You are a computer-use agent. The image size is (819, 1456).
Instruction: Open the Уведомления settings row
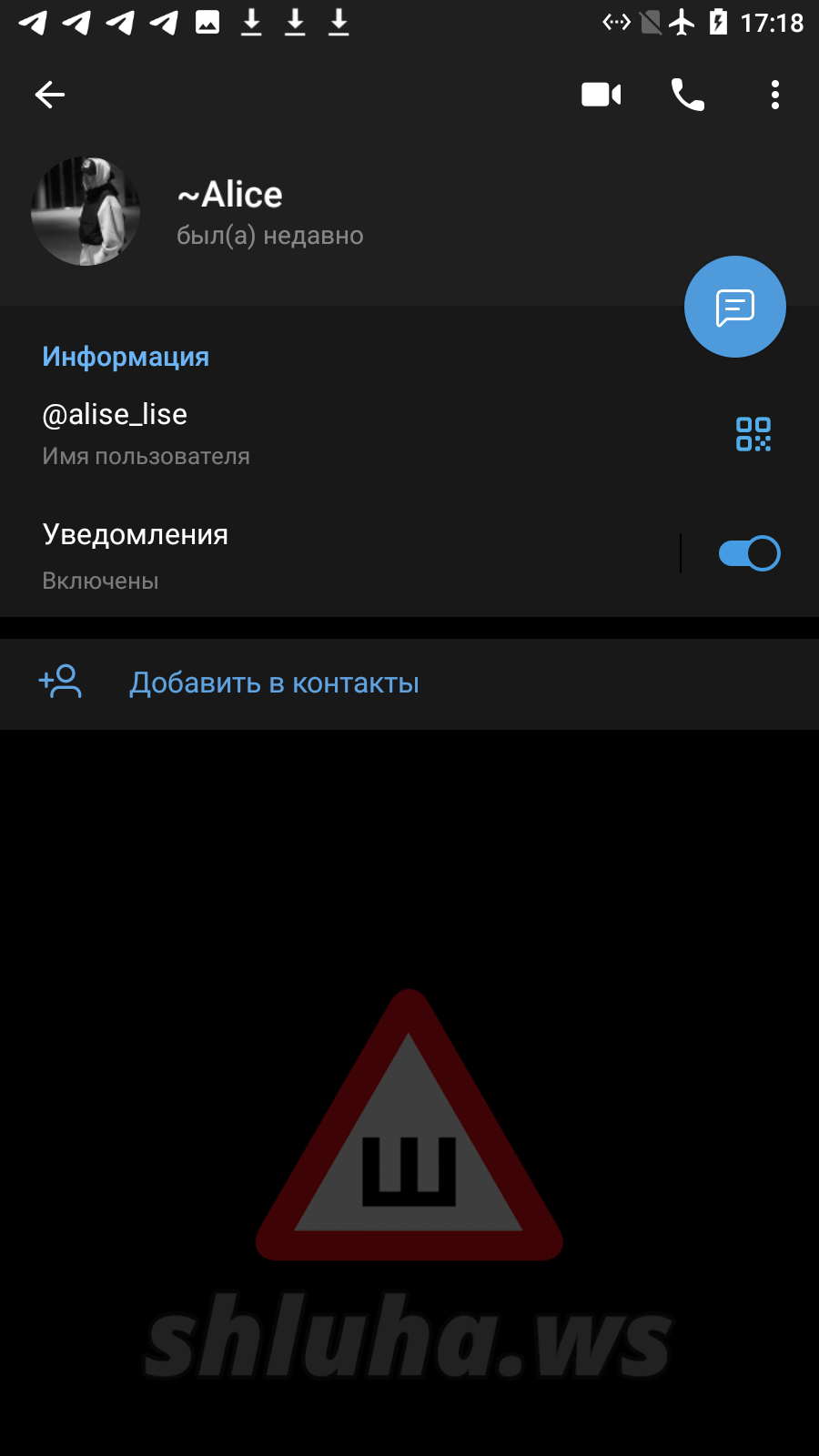tap(339, 555)
